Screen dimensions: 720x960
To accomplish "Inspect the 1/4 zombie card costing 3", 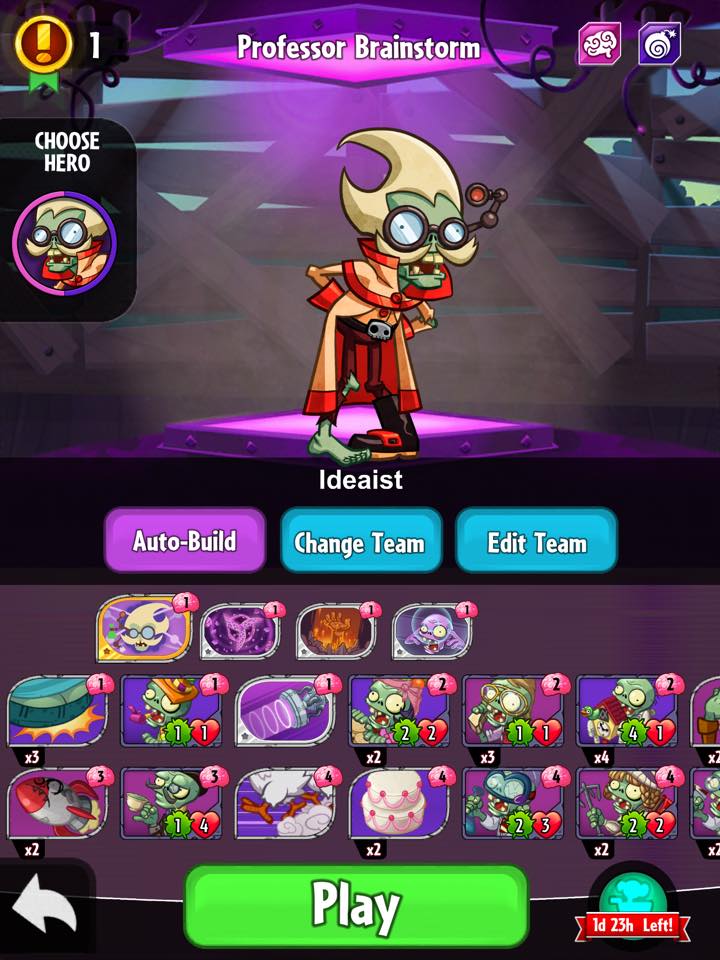I will [x=170, y=803].
